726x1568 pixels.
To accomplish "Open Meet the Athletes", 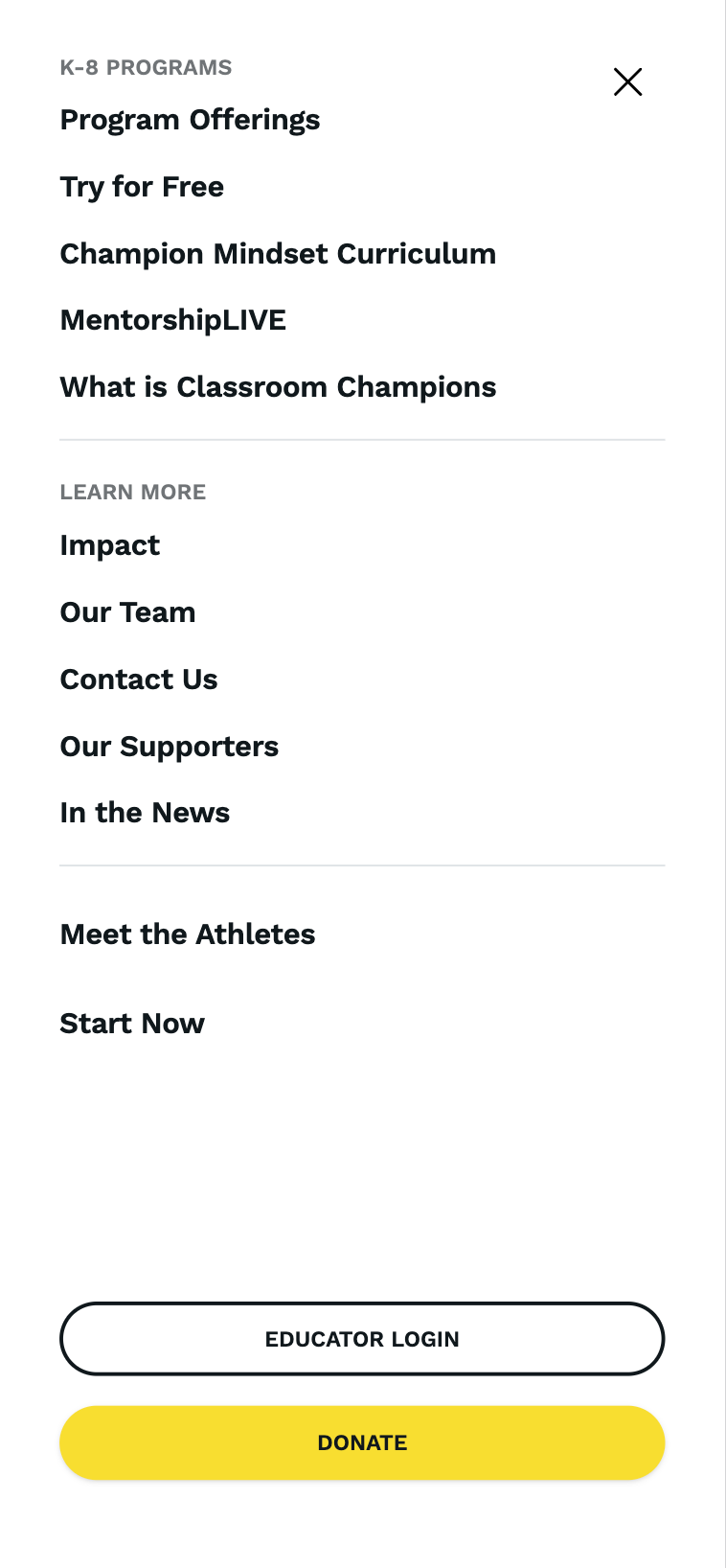I will pos(188,934).
